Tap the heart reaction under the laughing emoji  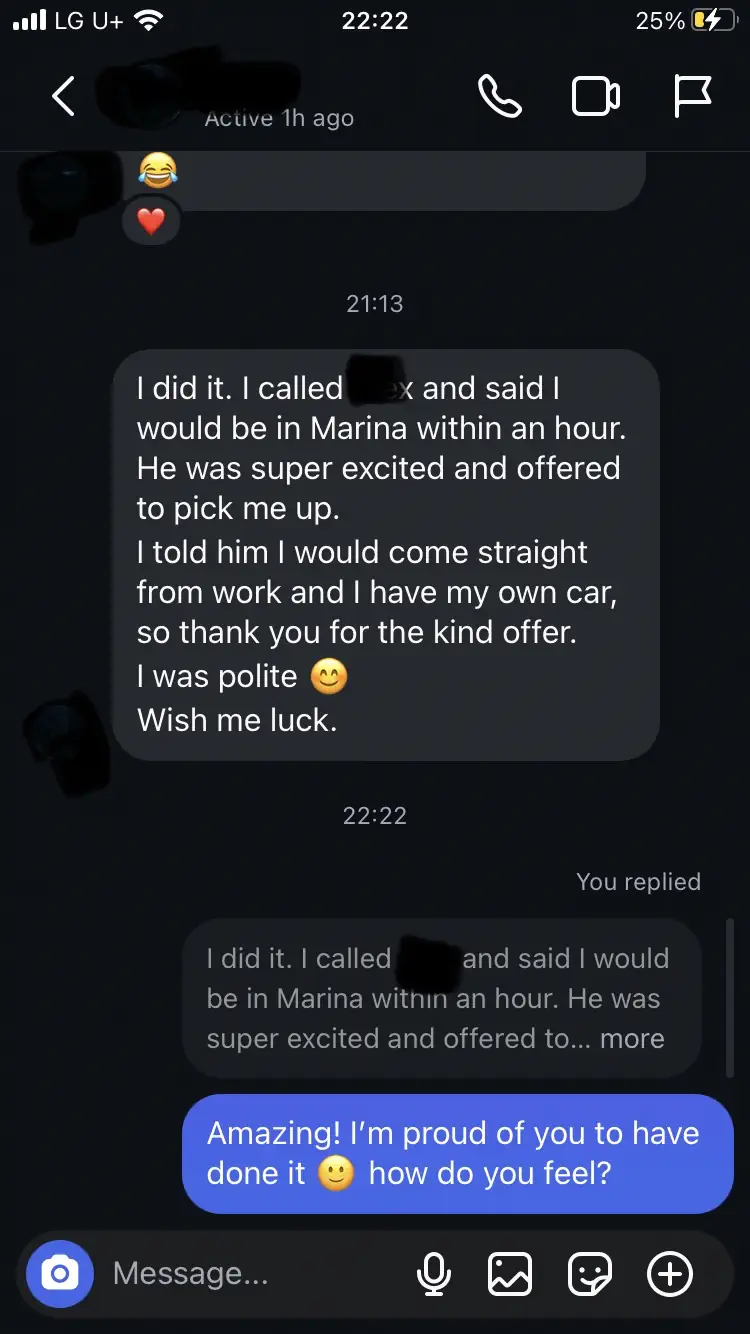coord(151,221)
